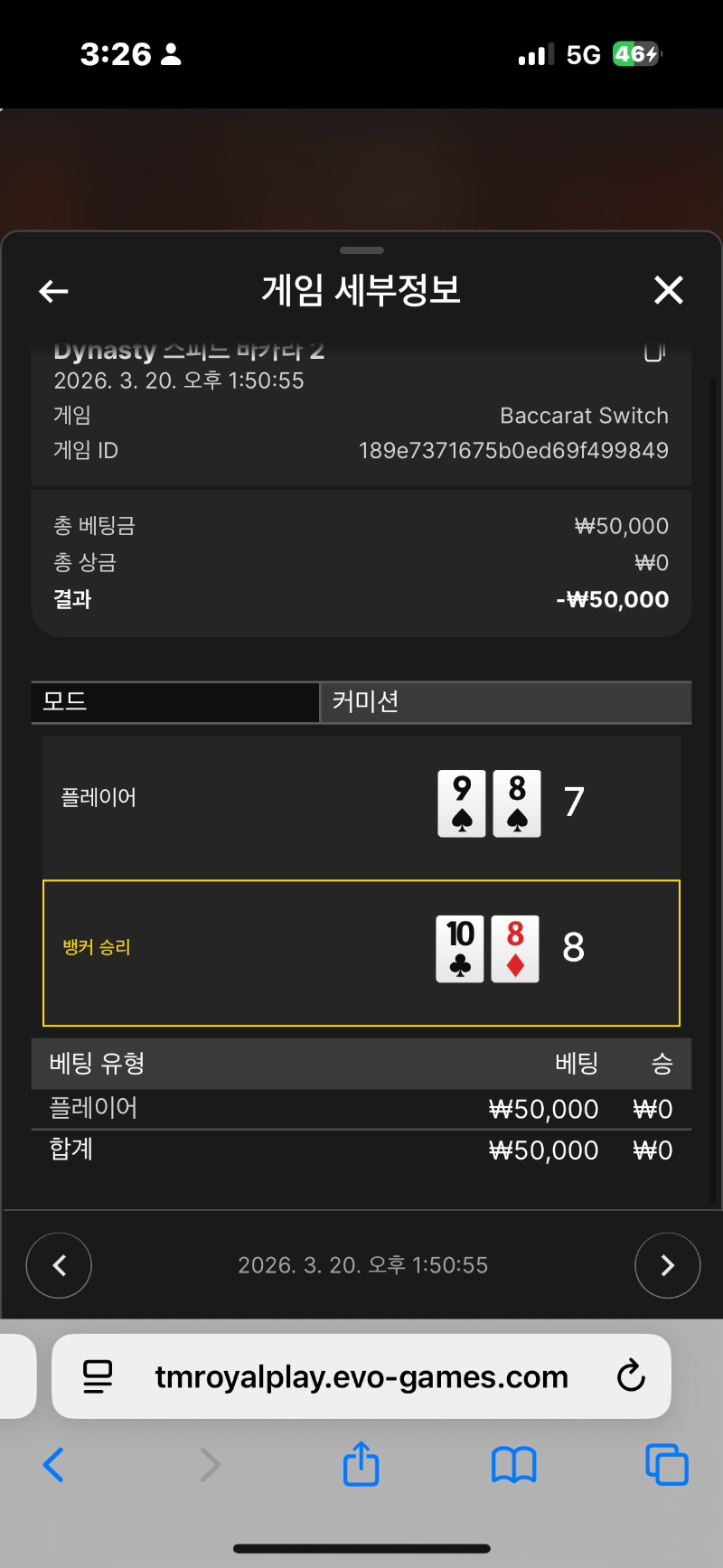Open the page menu in the address bar
The height and width of the screenshot is (1568, 723).
pyautogui.click(x=98, y=1376)
